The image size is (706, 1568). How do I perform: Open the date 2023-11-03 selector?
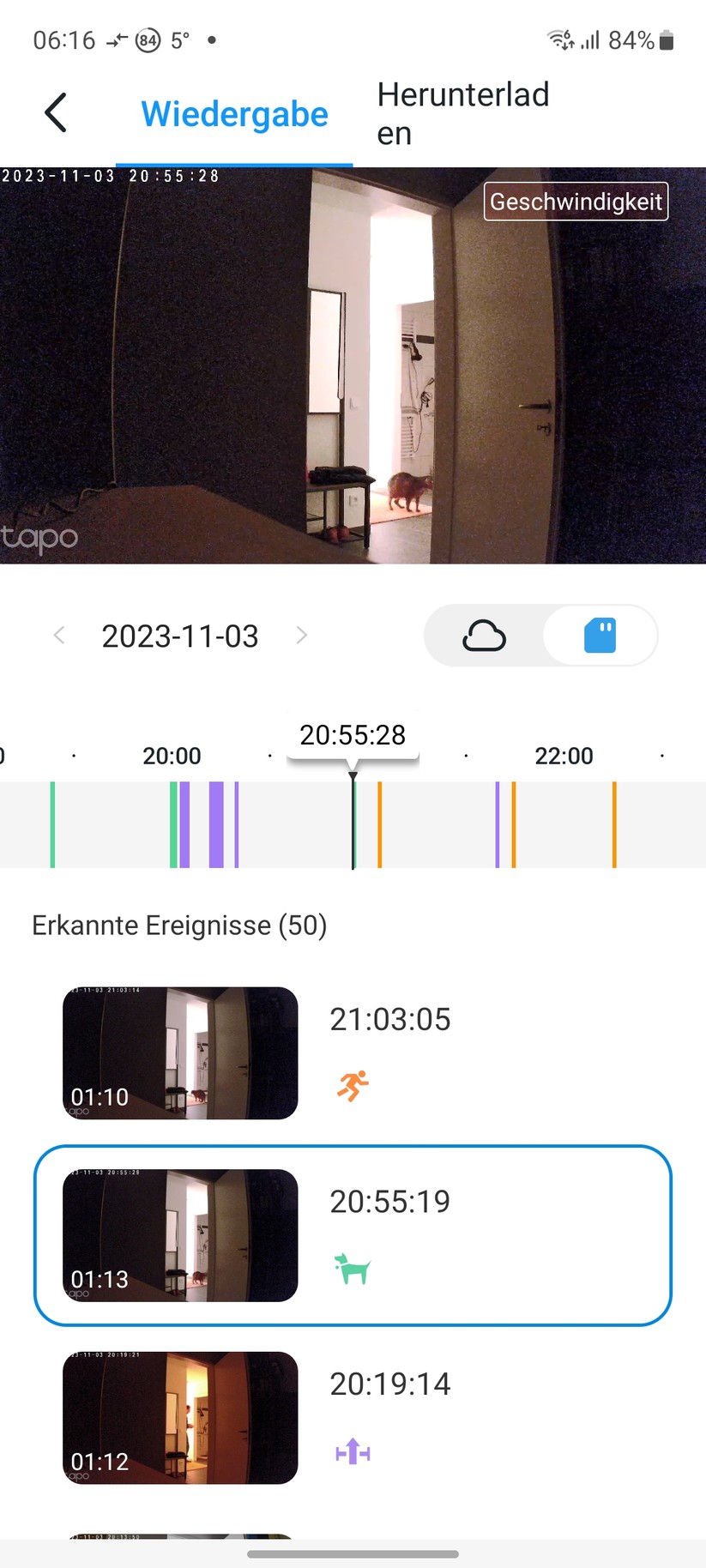(x=179, y=636)
